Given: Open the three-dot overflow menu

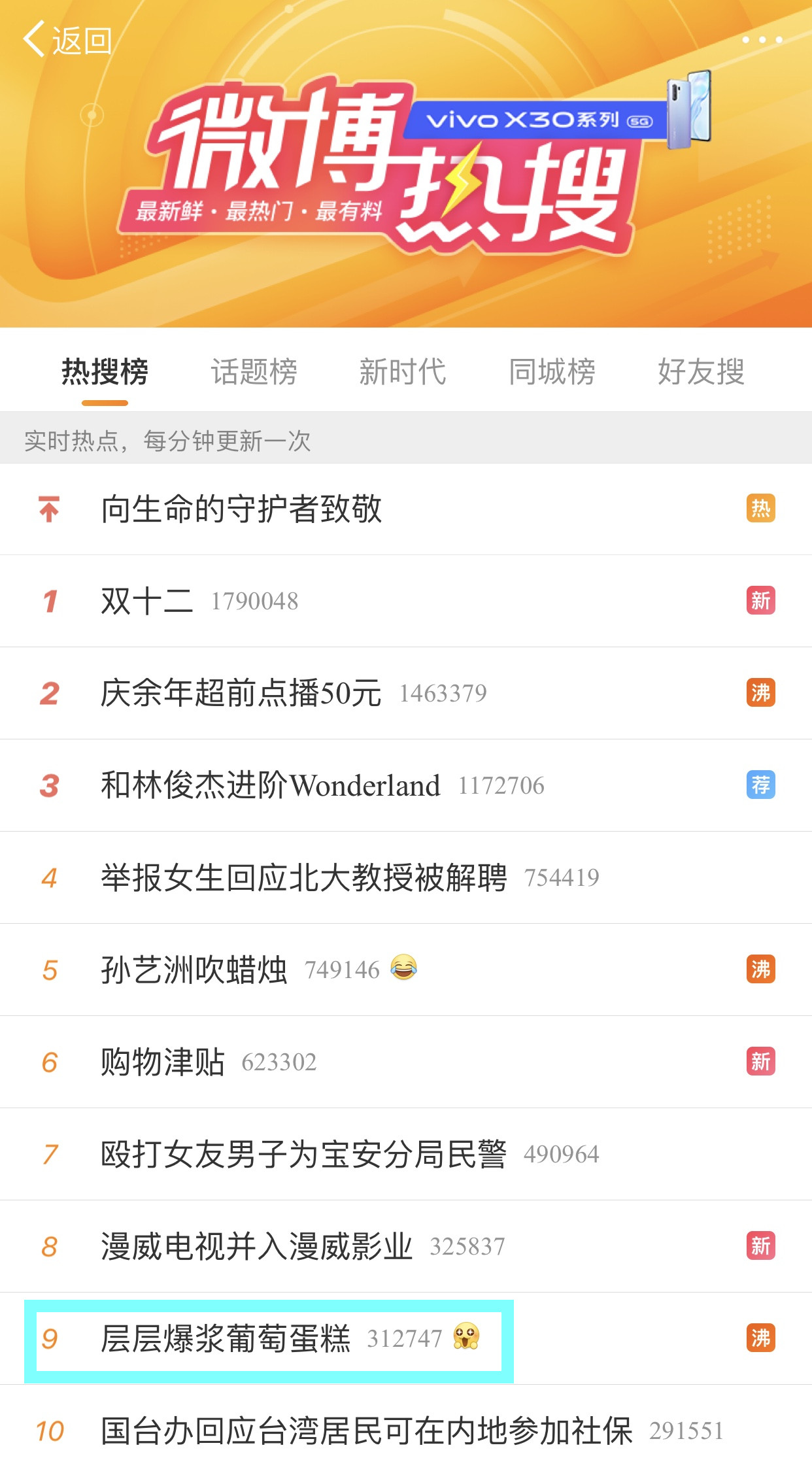Looking at the screenshot, I should [x=762, y=40].
